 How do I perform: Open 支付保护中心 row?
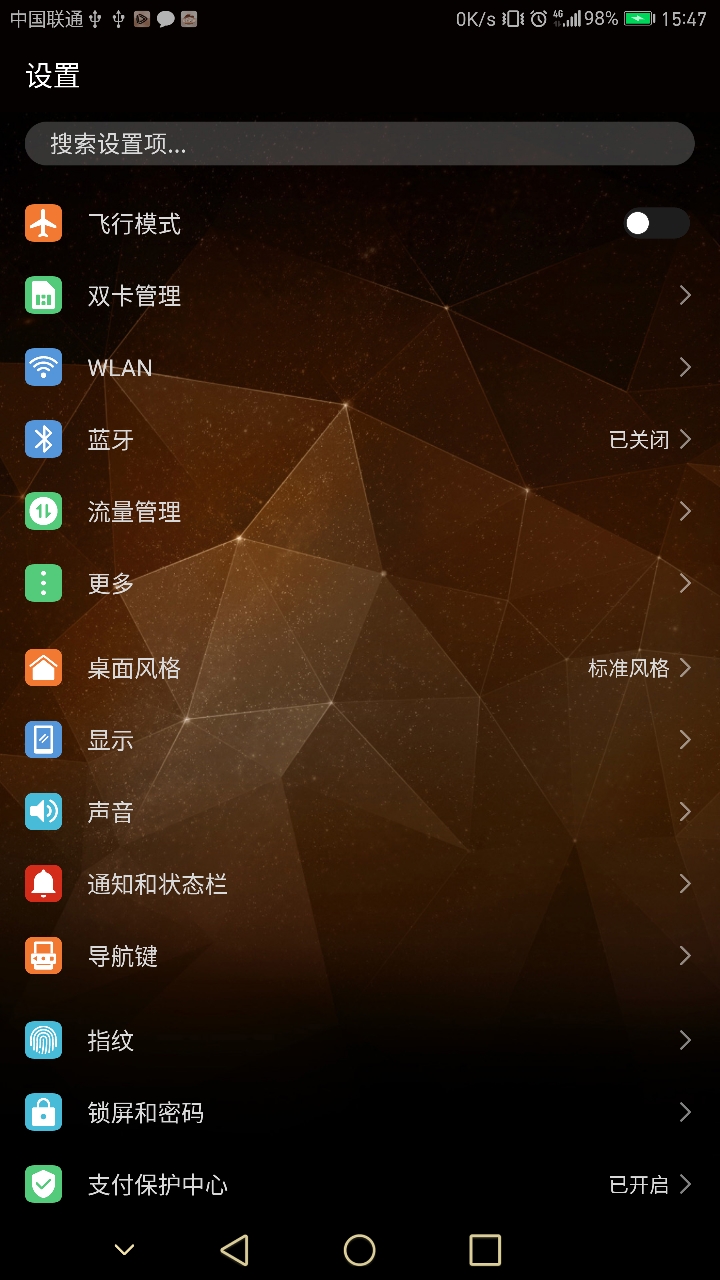tap(360, 1184)
